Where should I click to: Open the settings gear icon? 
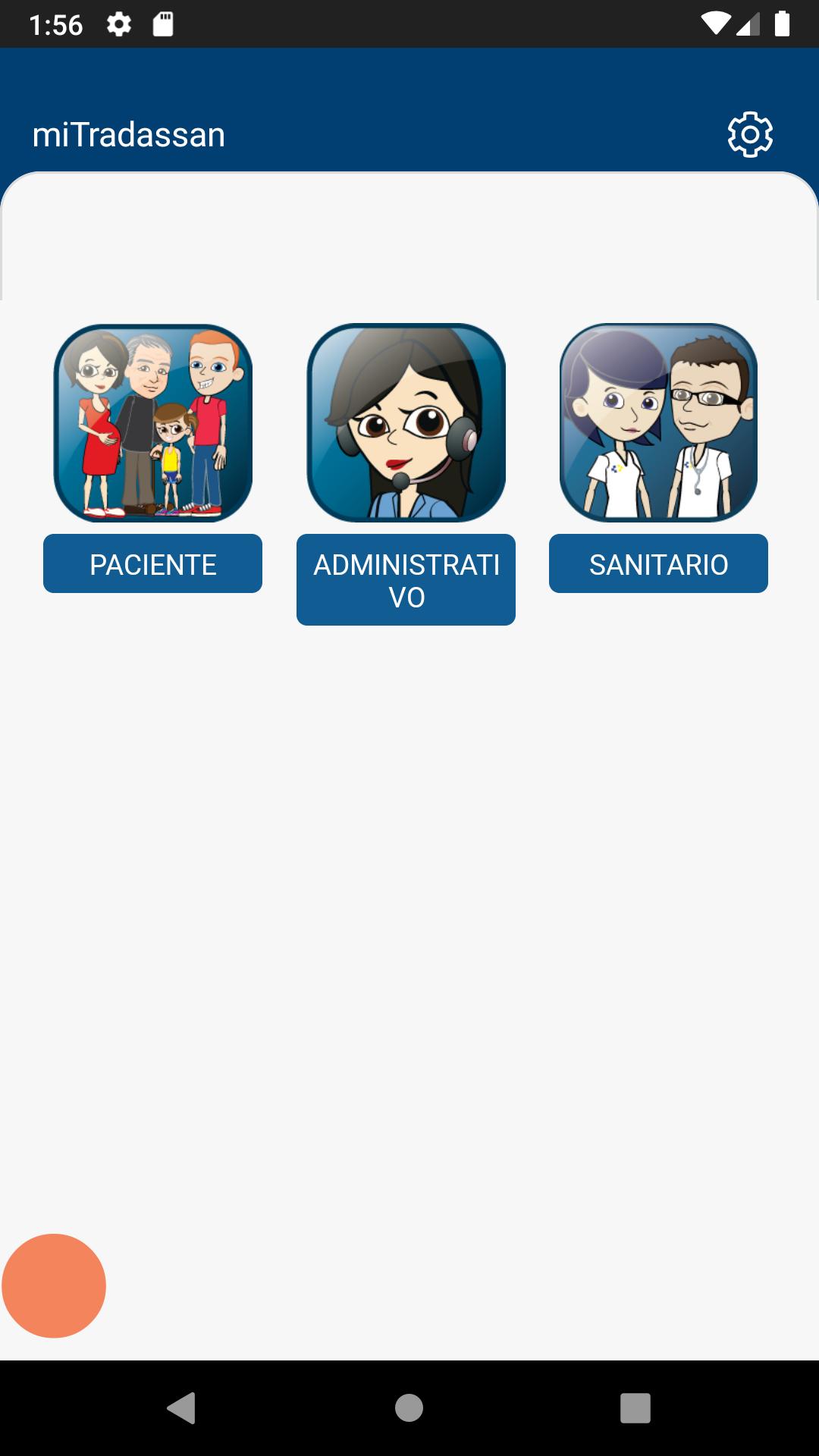750,135
